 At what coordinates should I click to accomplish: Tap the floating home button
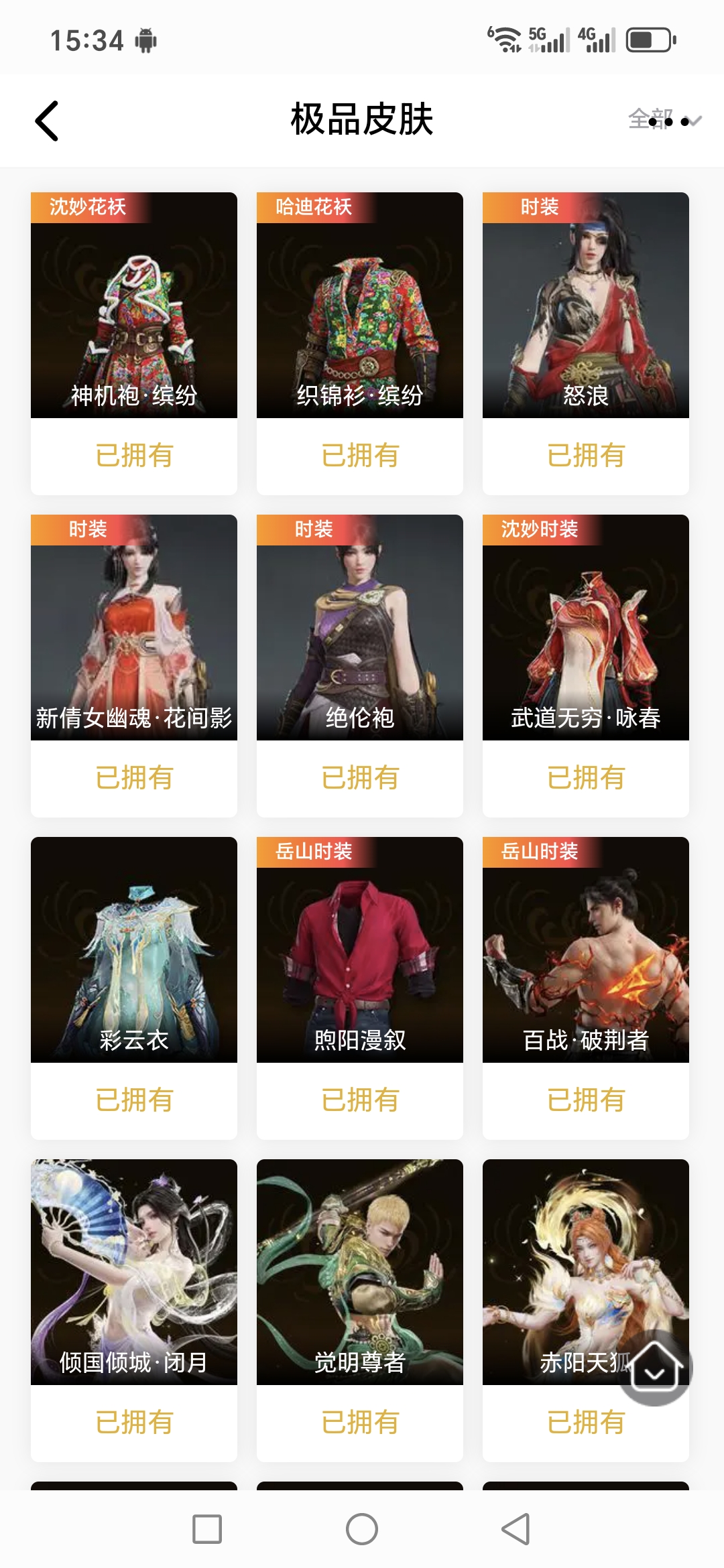pos(655,1367)
